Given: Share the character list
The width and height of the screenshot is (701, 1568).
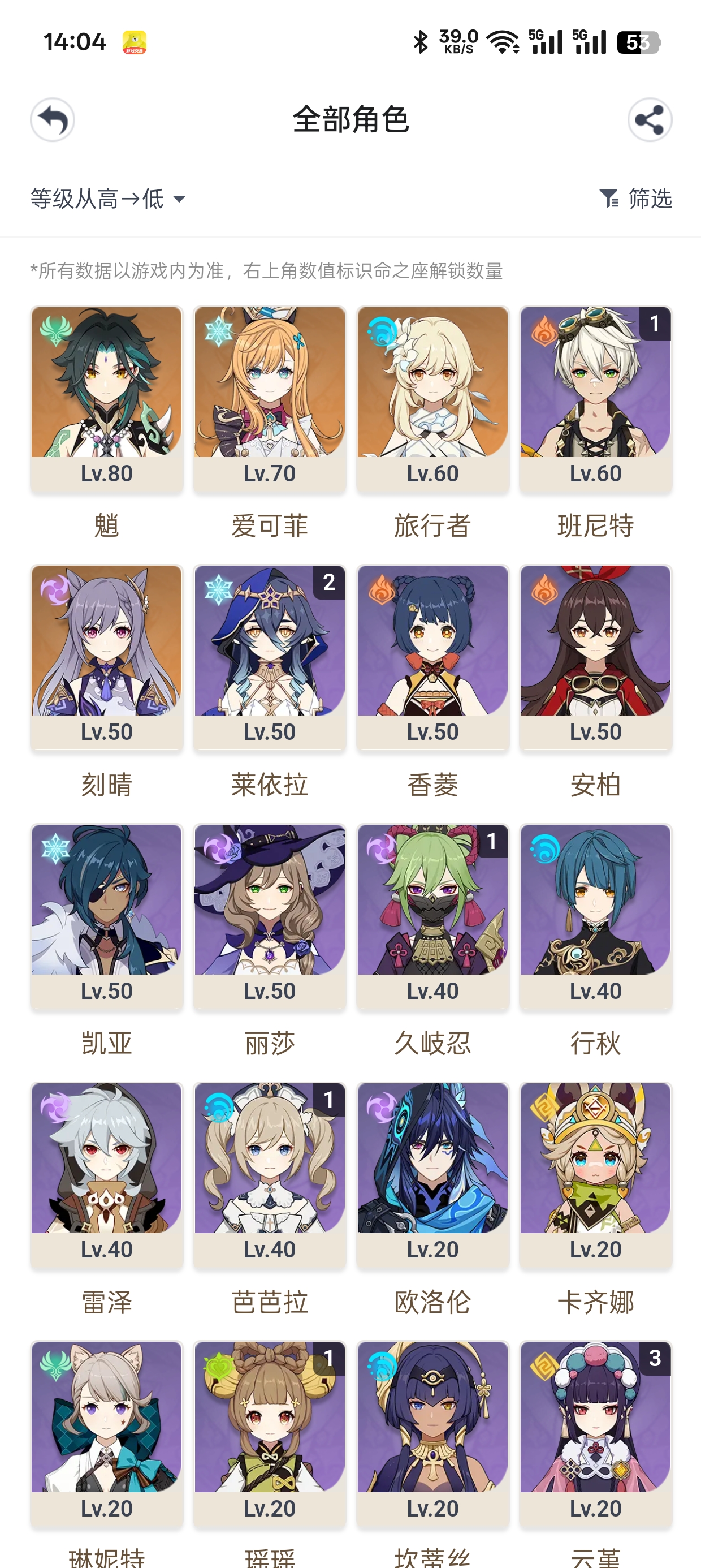Looking at the screenshot, I should click(x=650, y=120).
